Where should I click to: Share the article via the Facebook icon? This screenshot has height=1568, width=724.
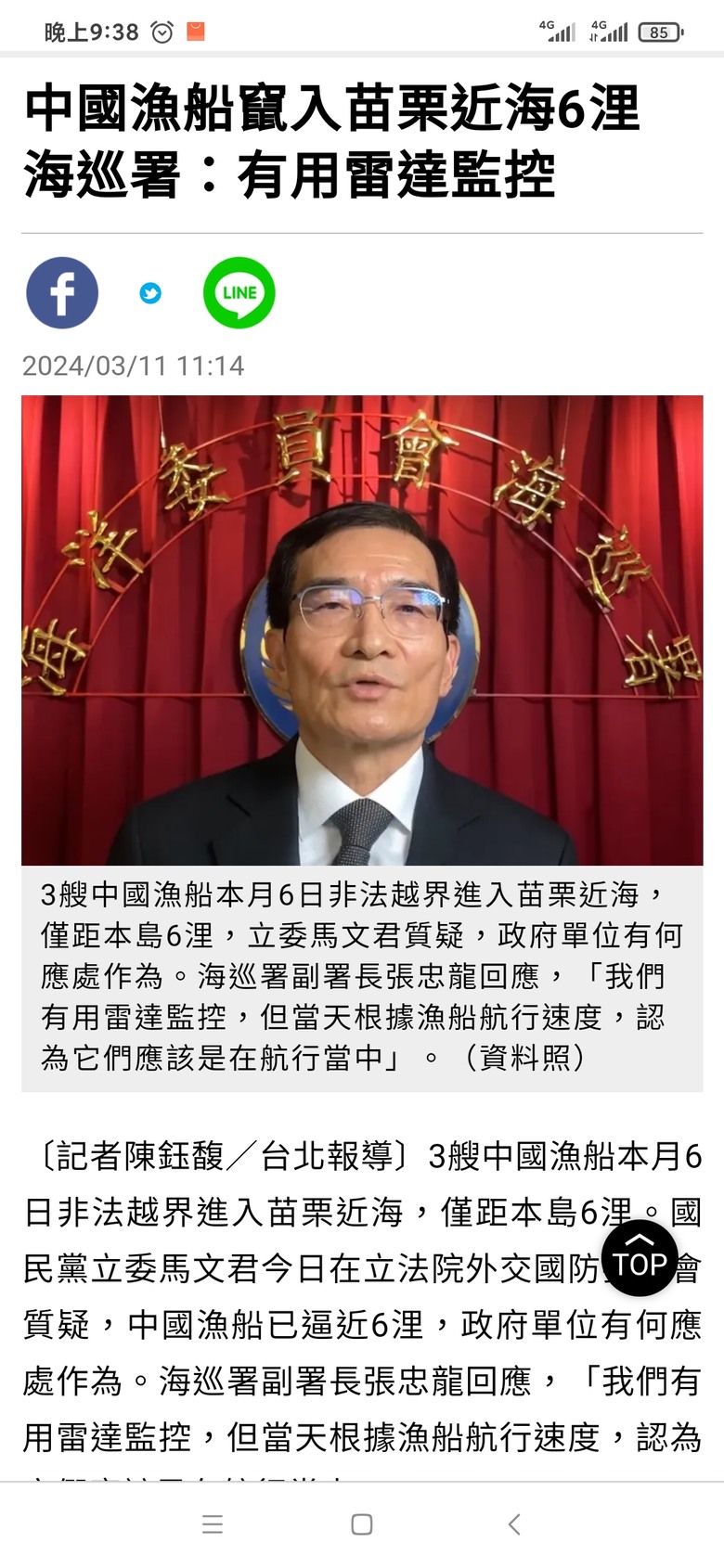point(61,292)
